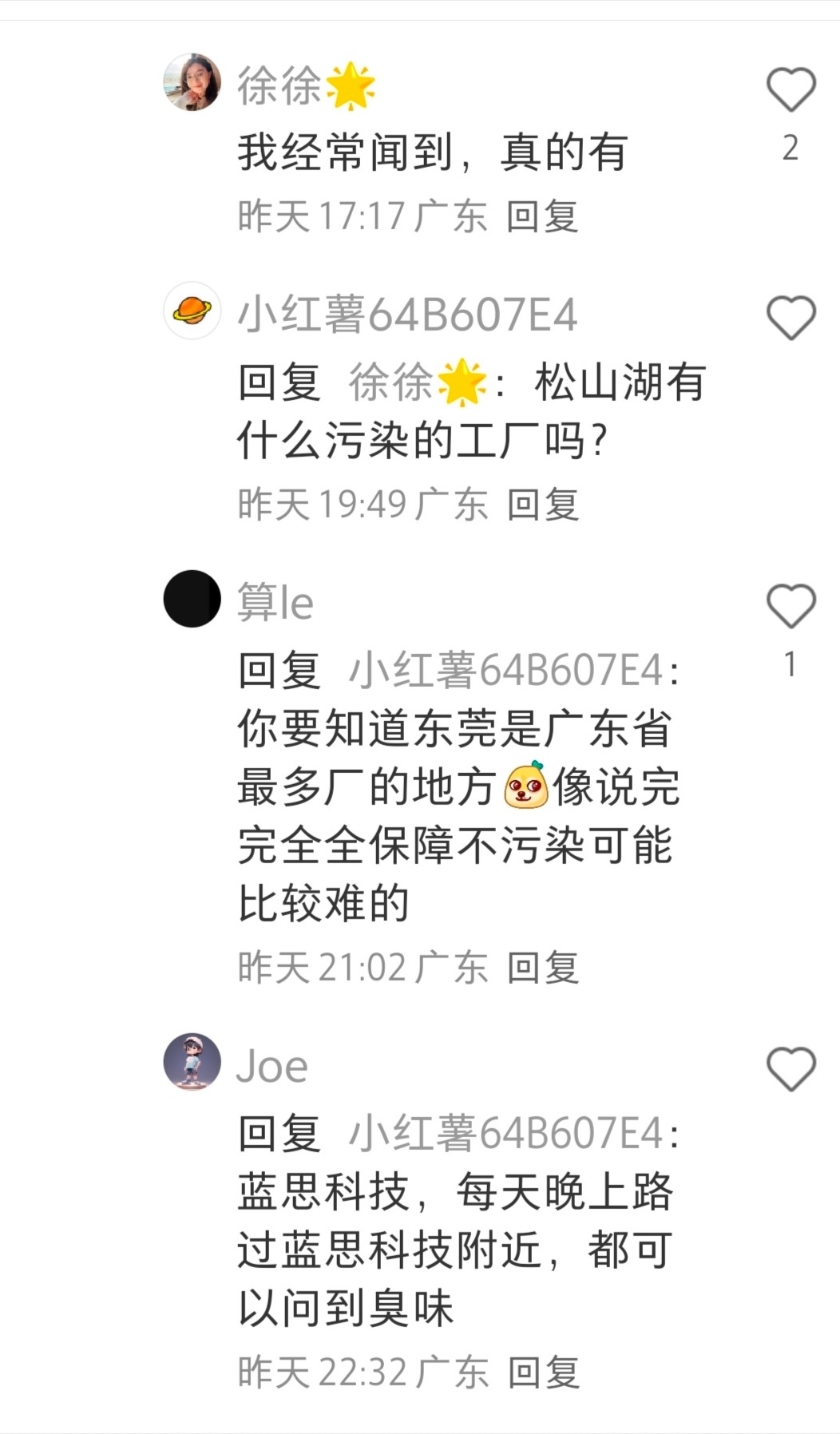Like the comment asking about 松山湖 factories

click(790, 318)
